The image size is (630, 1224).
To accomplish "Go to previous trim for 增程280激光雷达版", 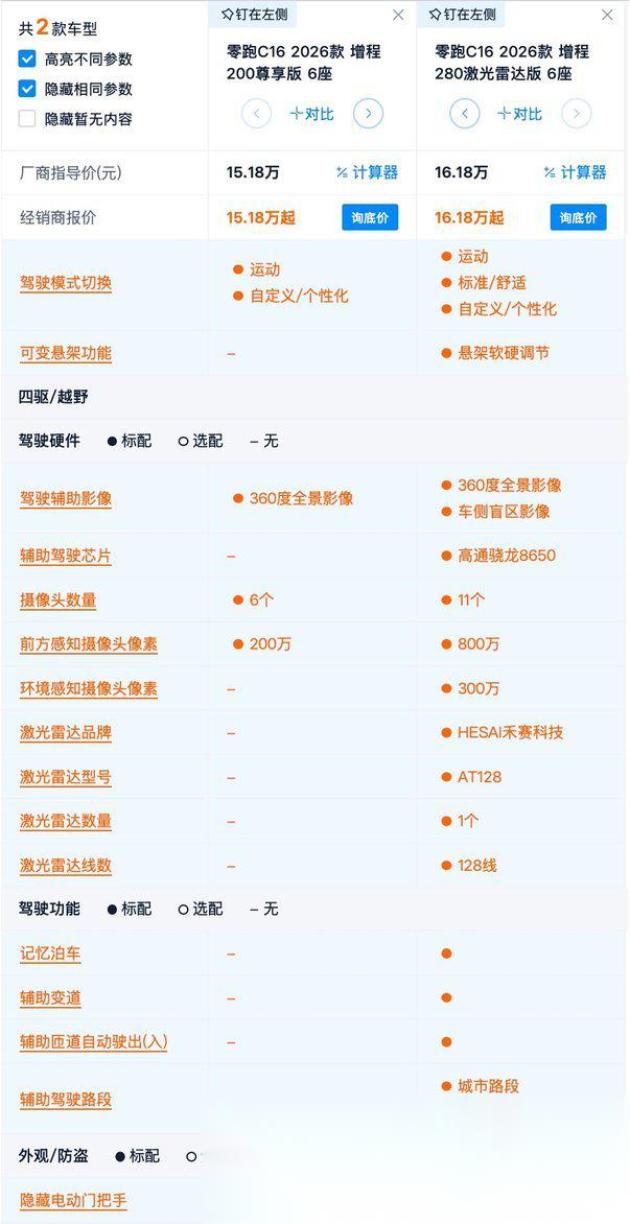I will 464,114.
